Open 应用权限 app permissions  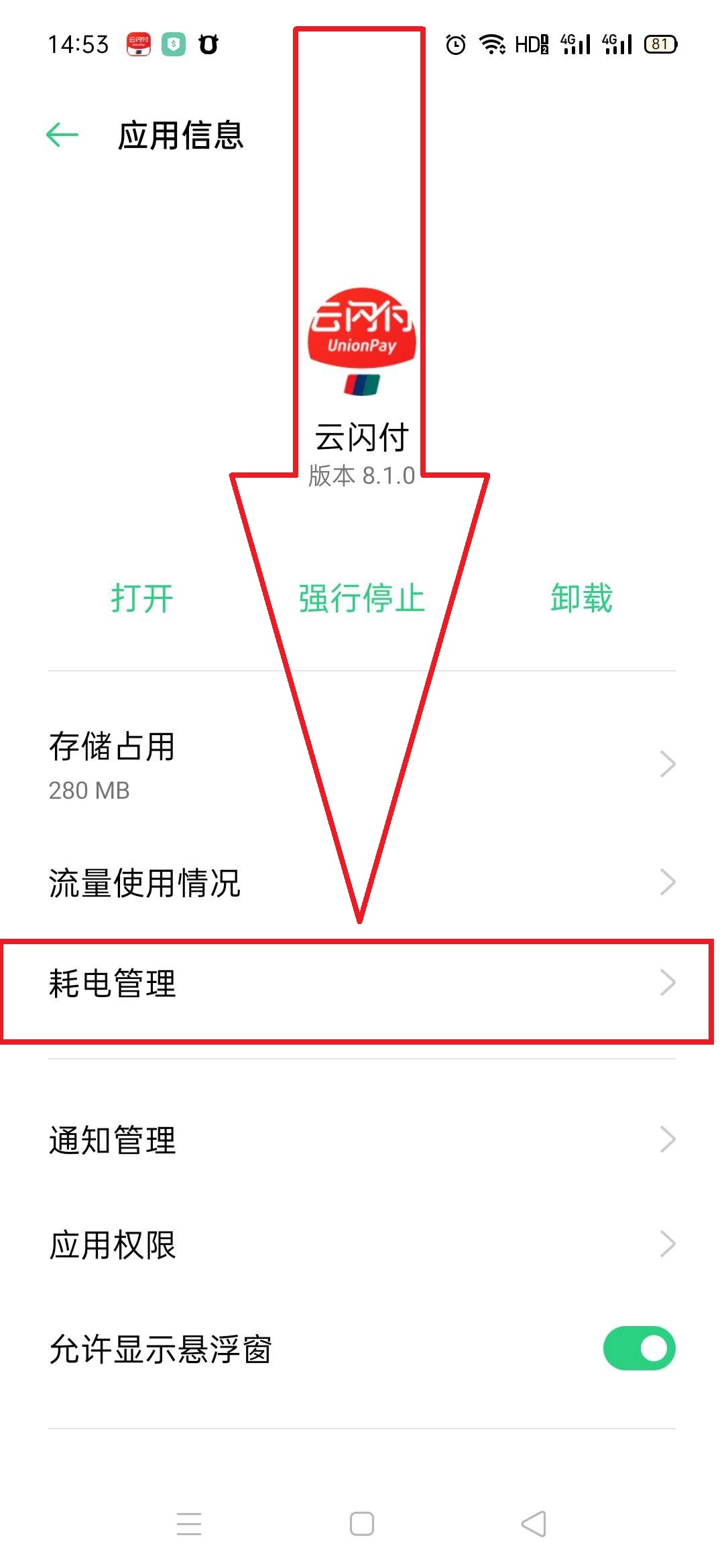point(362,1244)
